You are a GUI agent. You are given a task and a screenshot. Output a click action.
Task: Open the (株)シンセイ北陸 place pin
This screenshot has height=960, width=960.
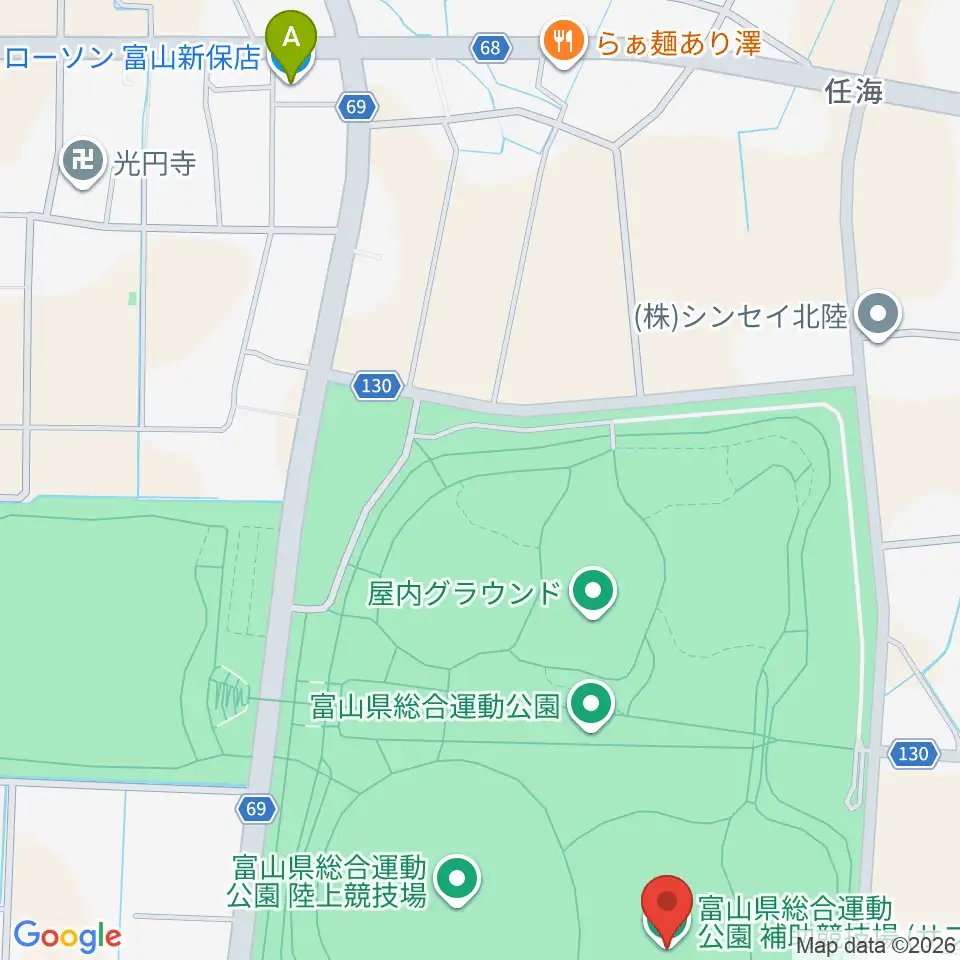(878, 315)
